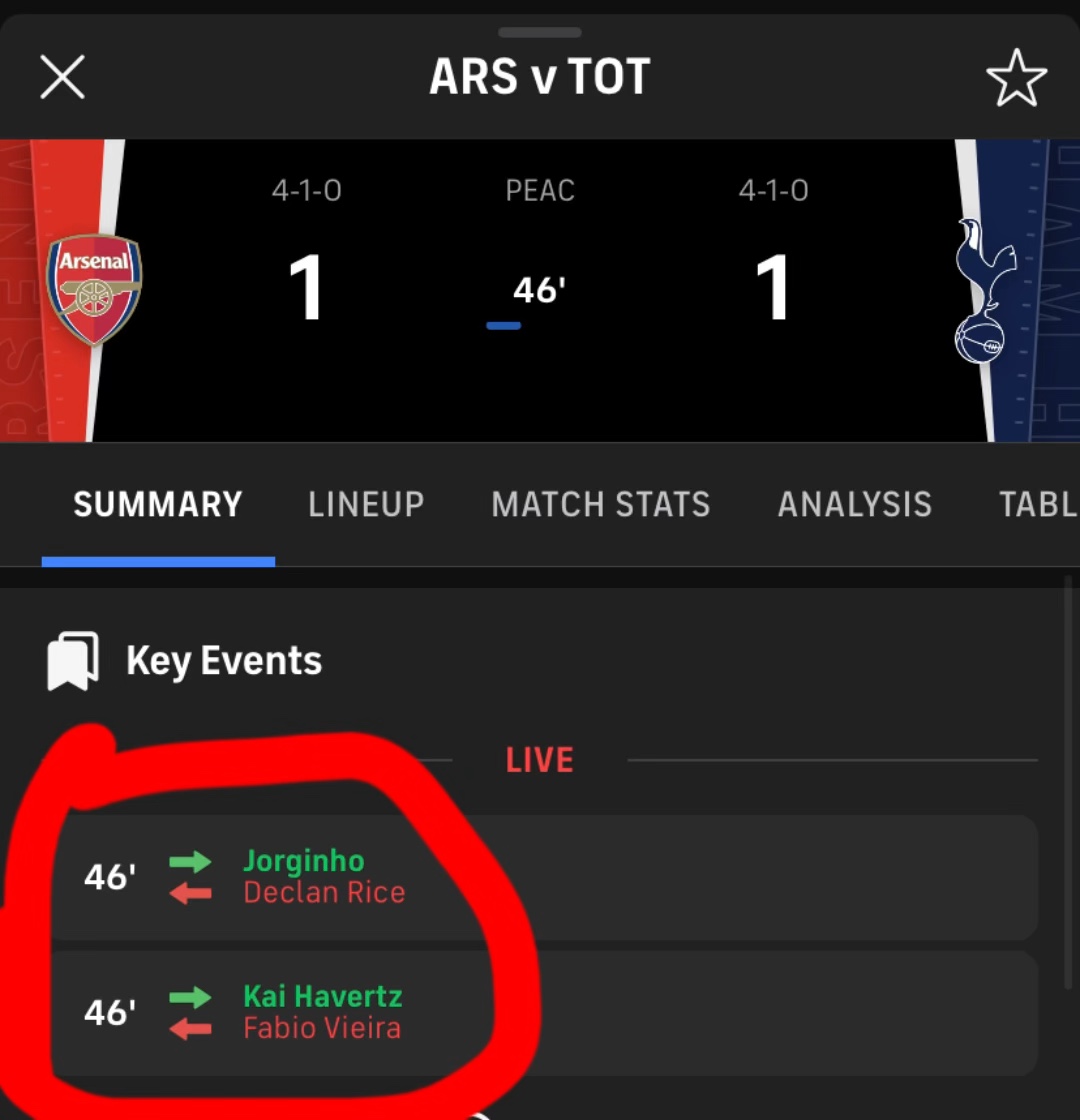Close the ARS v TOT match sheet
The image size is (1080, 1120).
coord(63,77)
